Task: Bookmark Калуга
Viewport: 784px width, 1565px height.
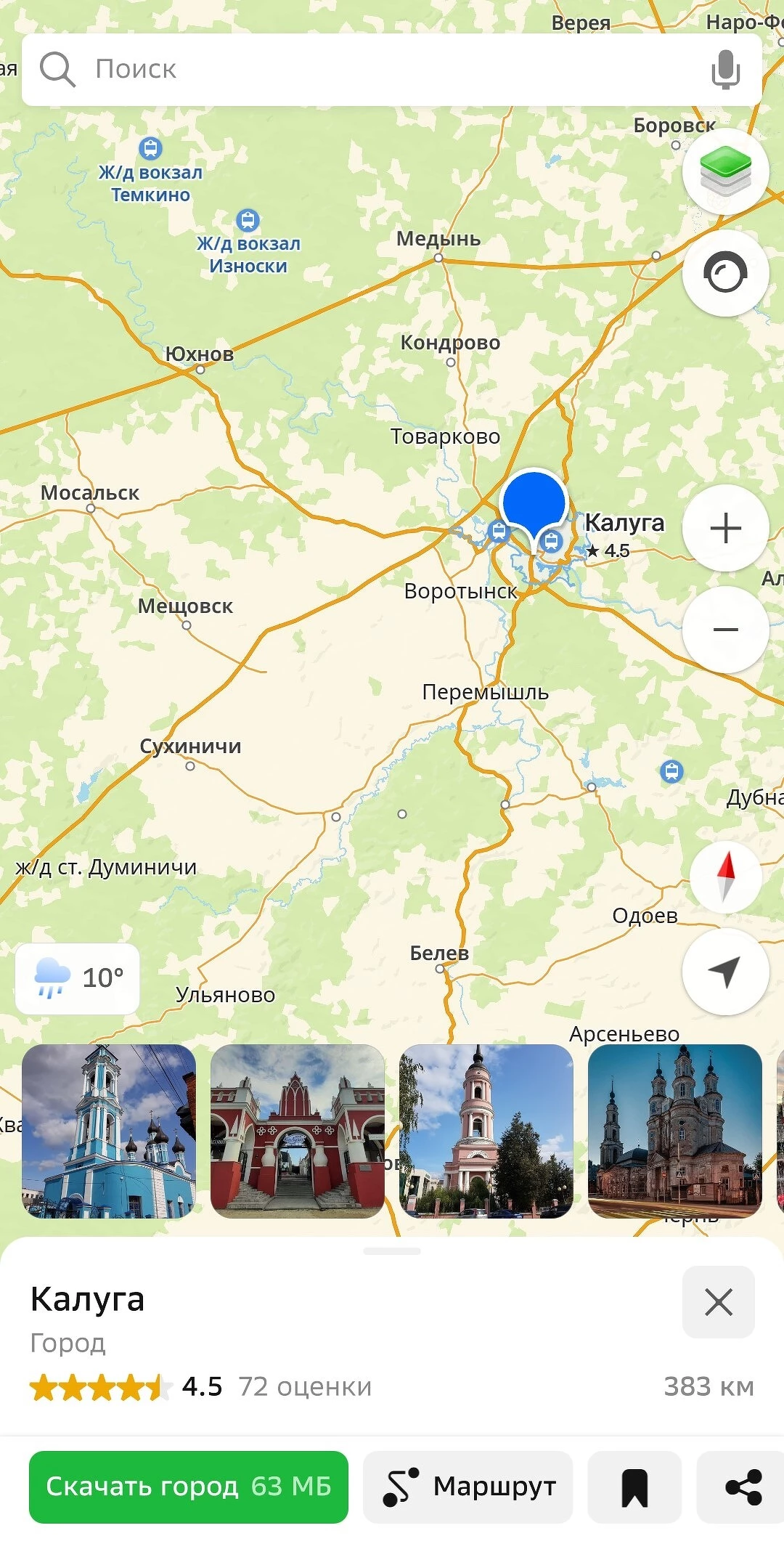Action: [x=634, y=1487]
